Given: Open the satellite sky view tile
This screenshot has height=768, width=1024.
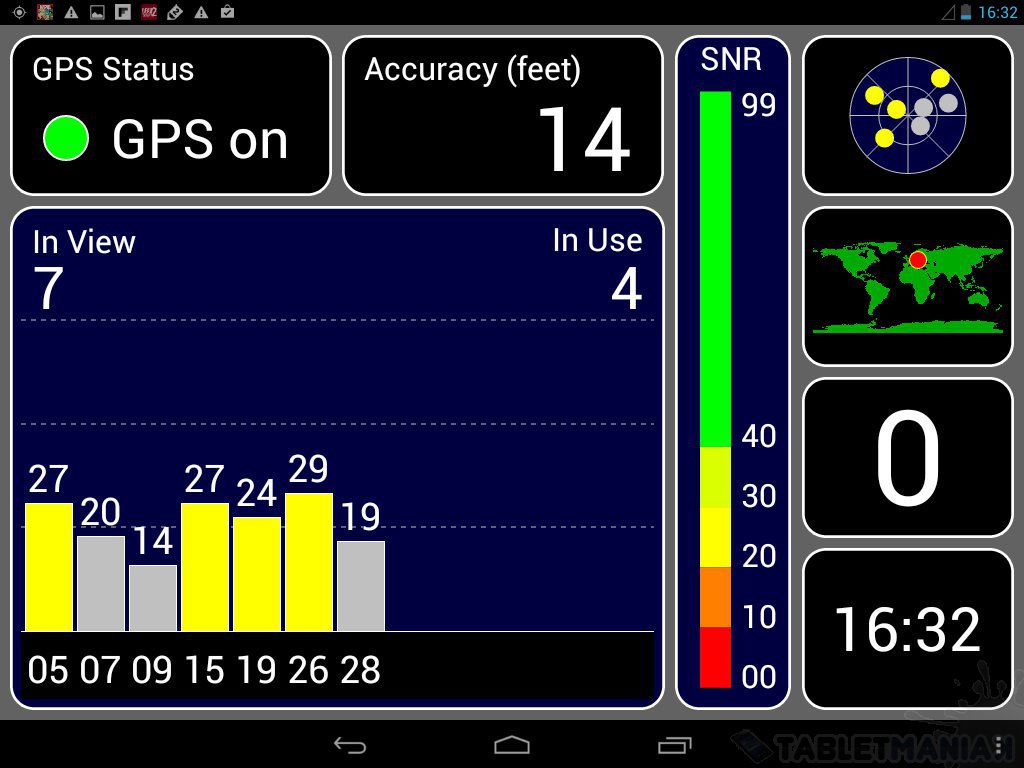Looking at the screenshot, I should (908, 116).
